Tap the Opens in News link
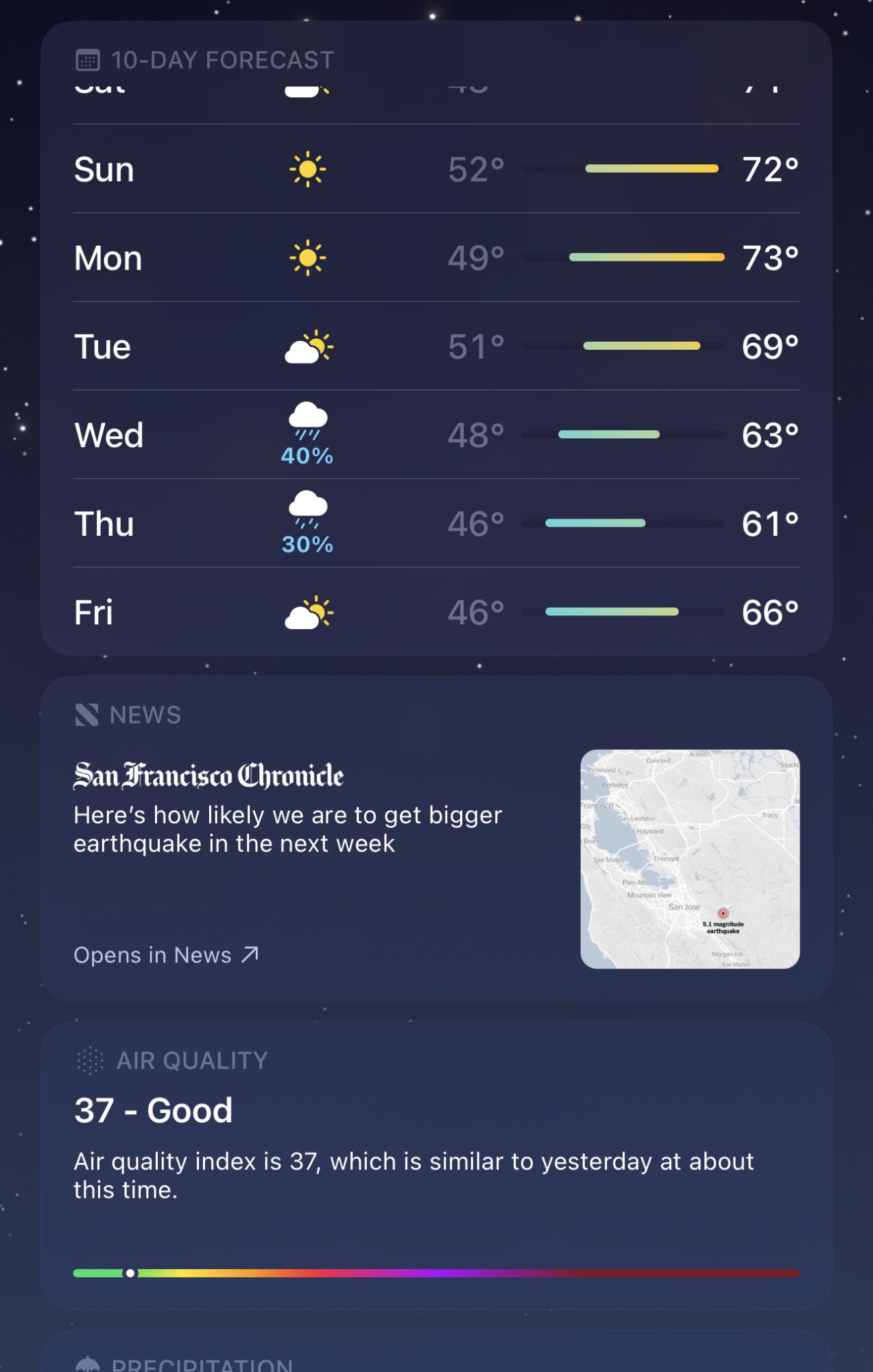 [x=166, y=955]
